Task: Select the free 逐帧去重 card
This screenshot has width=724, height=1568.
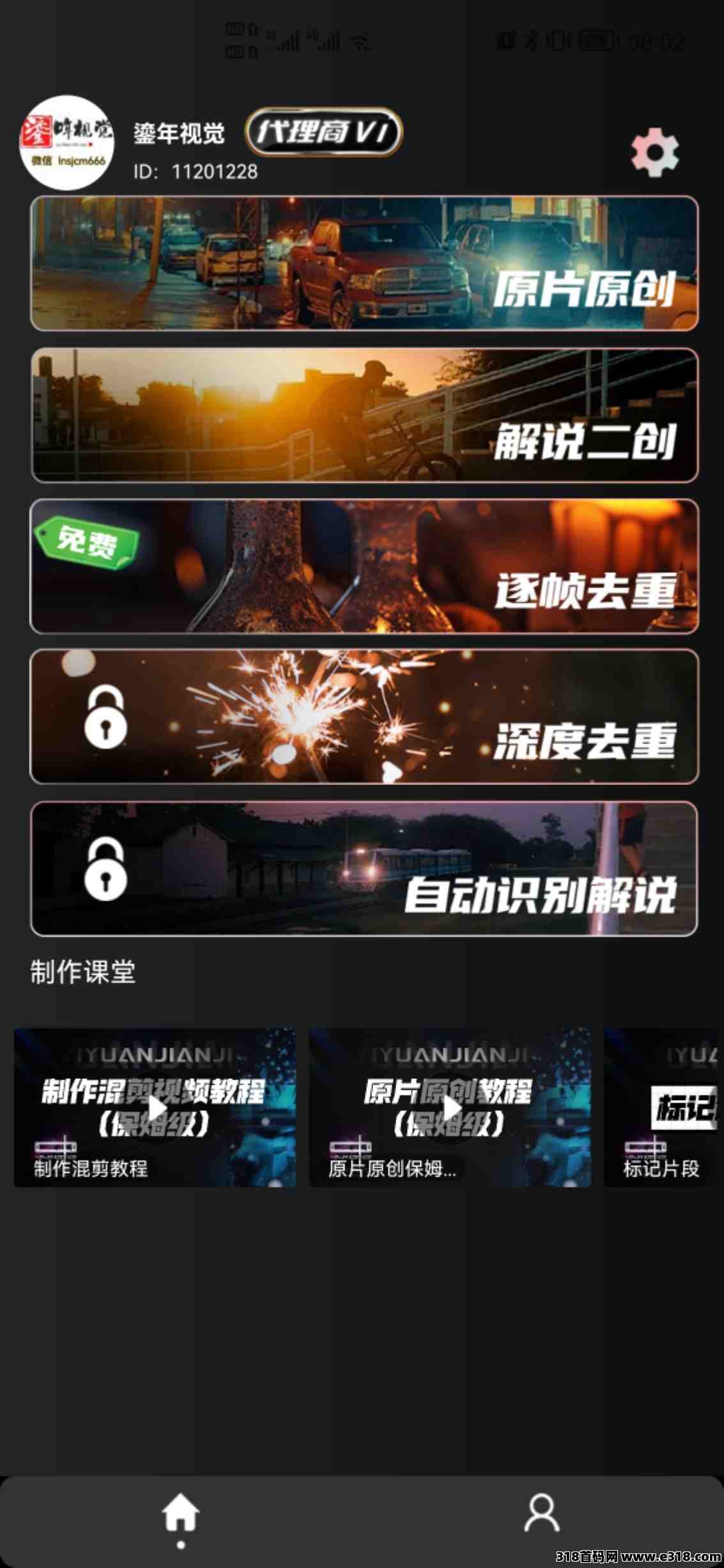Action: 364,566
